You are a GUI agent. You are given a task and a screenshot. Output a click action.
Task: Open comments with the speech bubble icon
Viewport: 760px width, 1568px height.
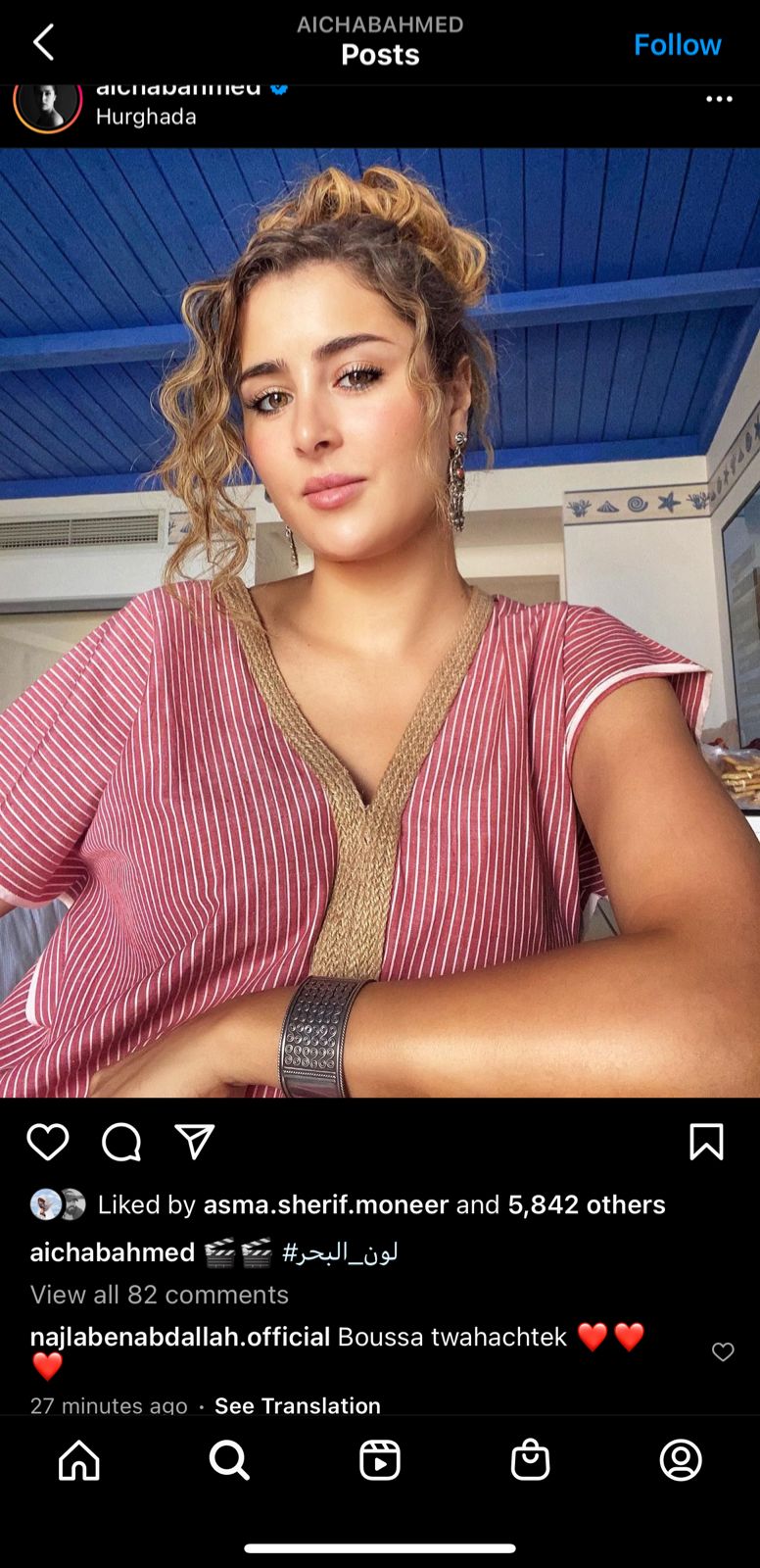click(121, 1142)
